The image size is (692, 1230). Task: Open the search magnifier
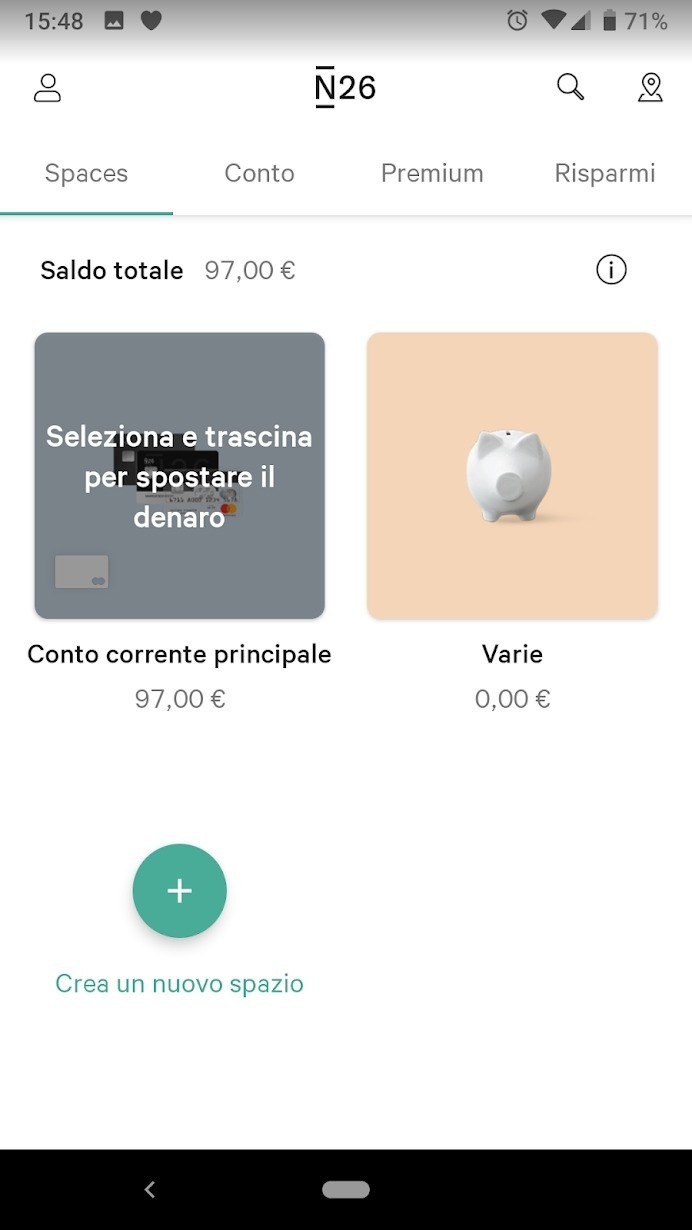tap(570, 87)
